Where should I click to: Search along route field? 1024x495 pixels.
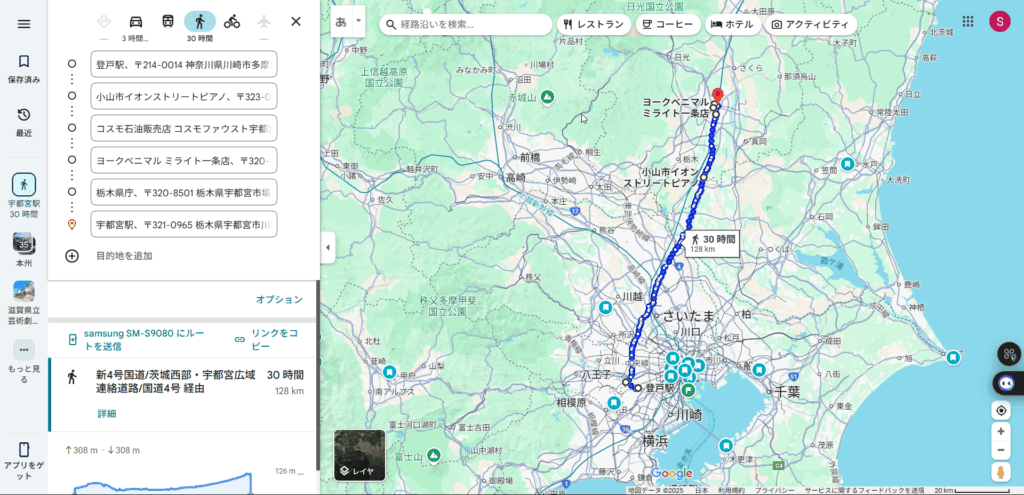[470, 24]
